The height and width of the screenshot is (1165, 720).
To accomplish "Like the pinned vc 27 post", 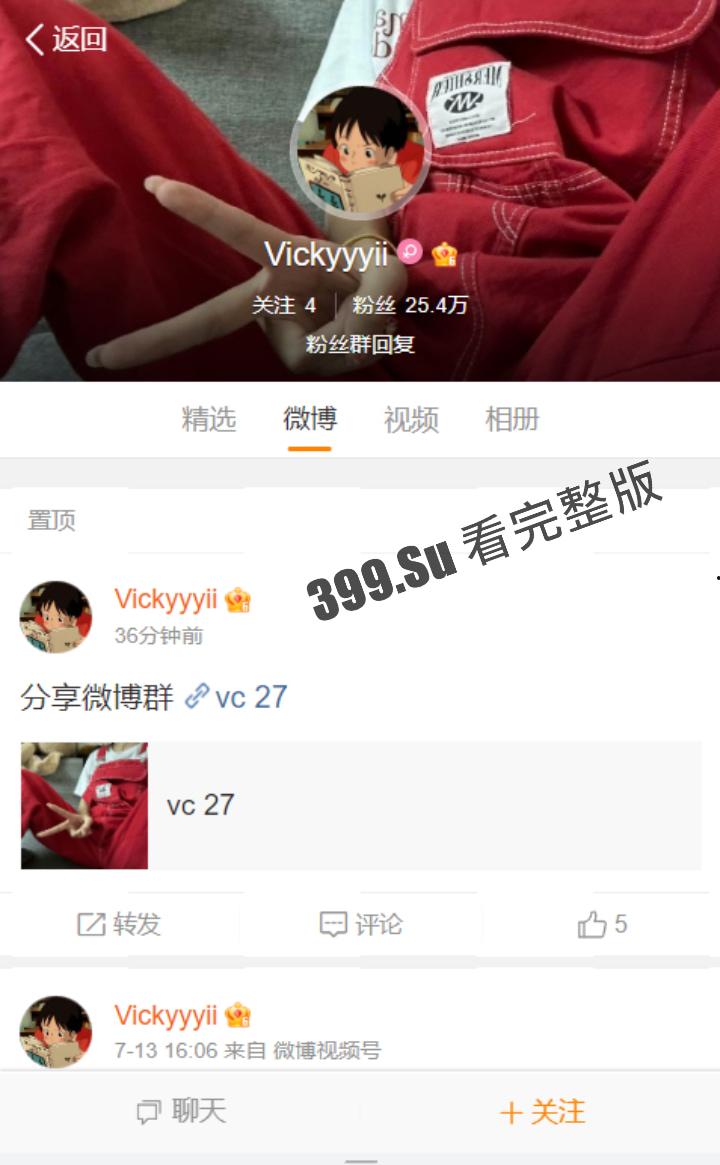I will click(x=602, y=924).
